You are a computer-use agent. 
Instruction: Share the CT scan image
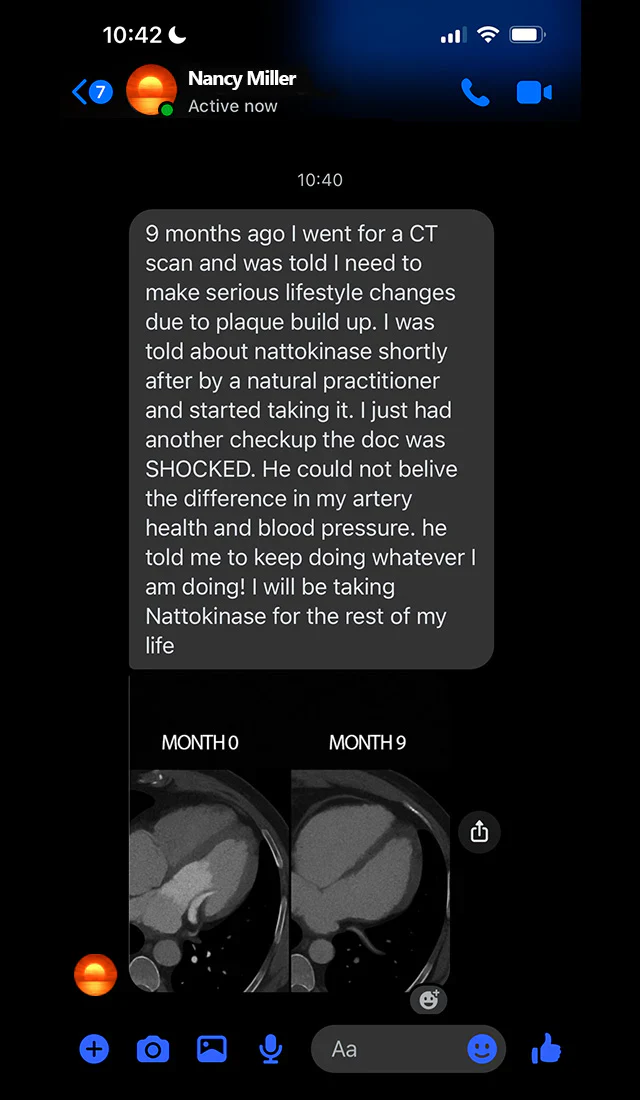(x=479, y=831)
